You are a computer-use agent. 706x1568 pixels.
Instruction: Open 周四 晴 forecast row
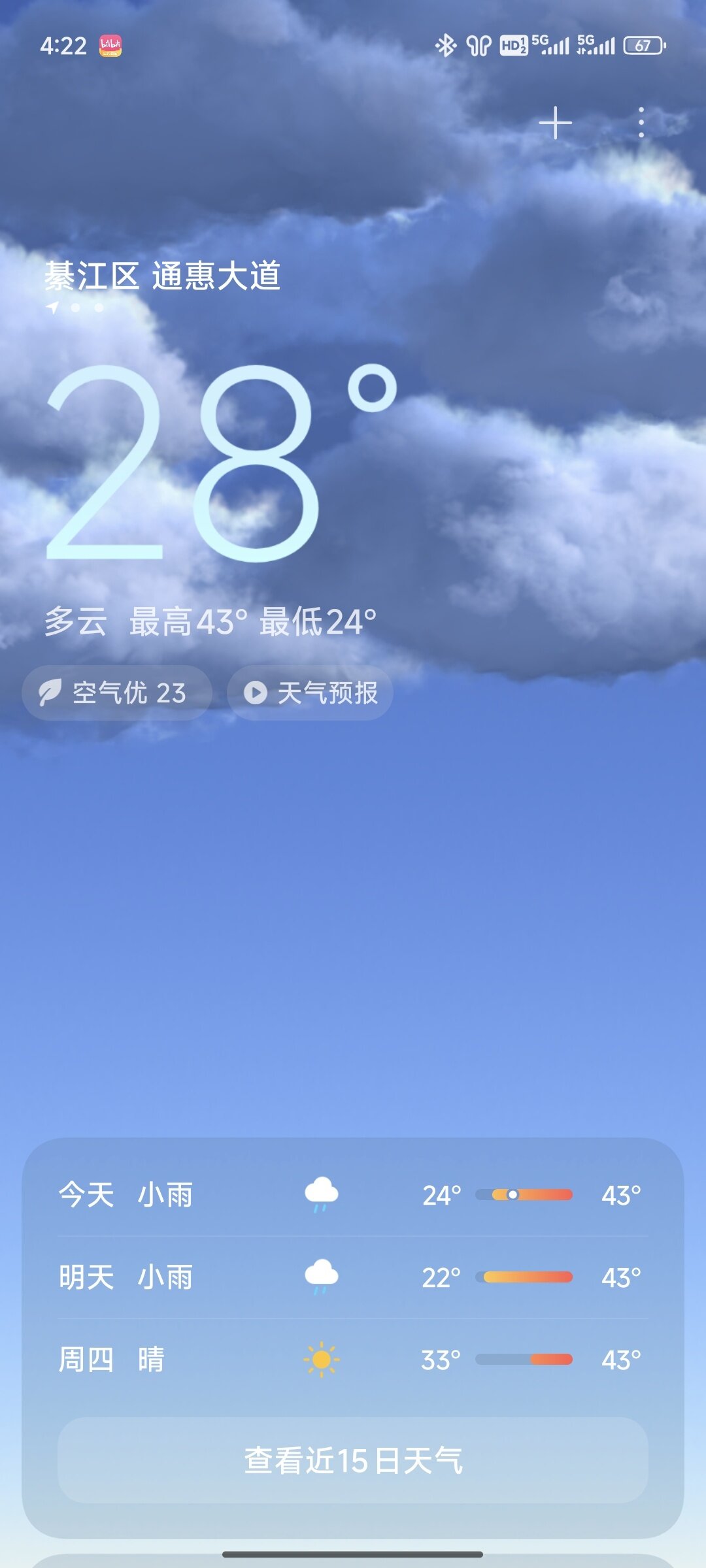tap(353, 1360)
